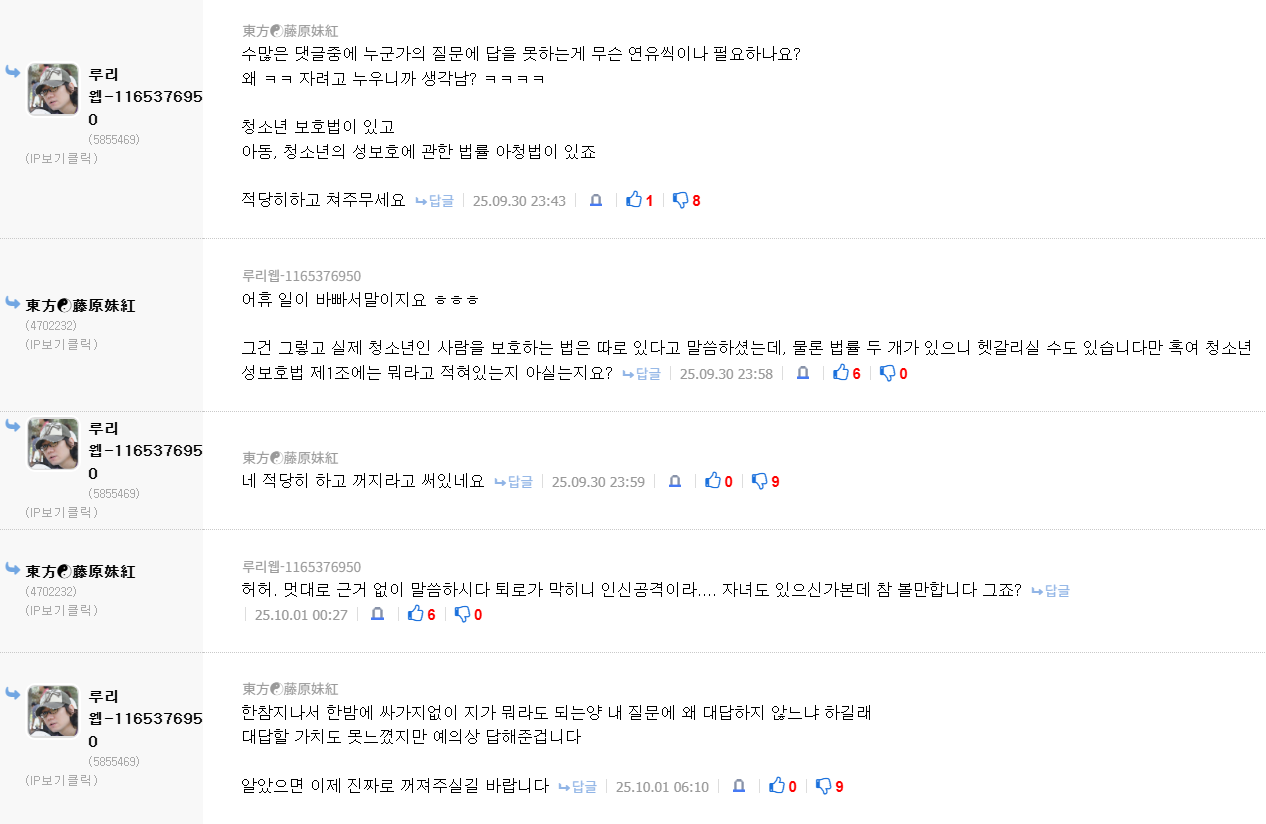Reply to the 00:27 comment

1051,591
